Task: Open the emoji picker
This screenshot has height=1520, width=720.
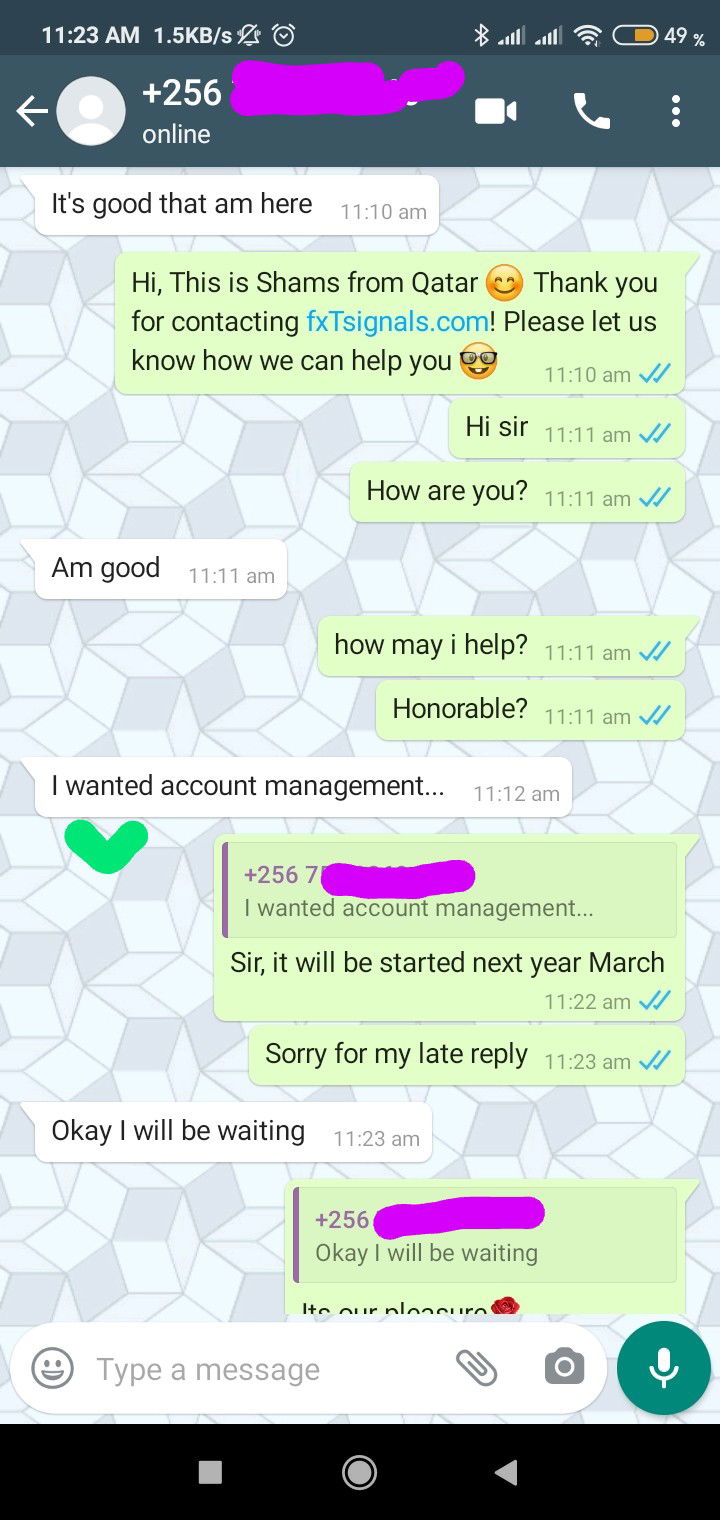Action: tap(52, 1369)
